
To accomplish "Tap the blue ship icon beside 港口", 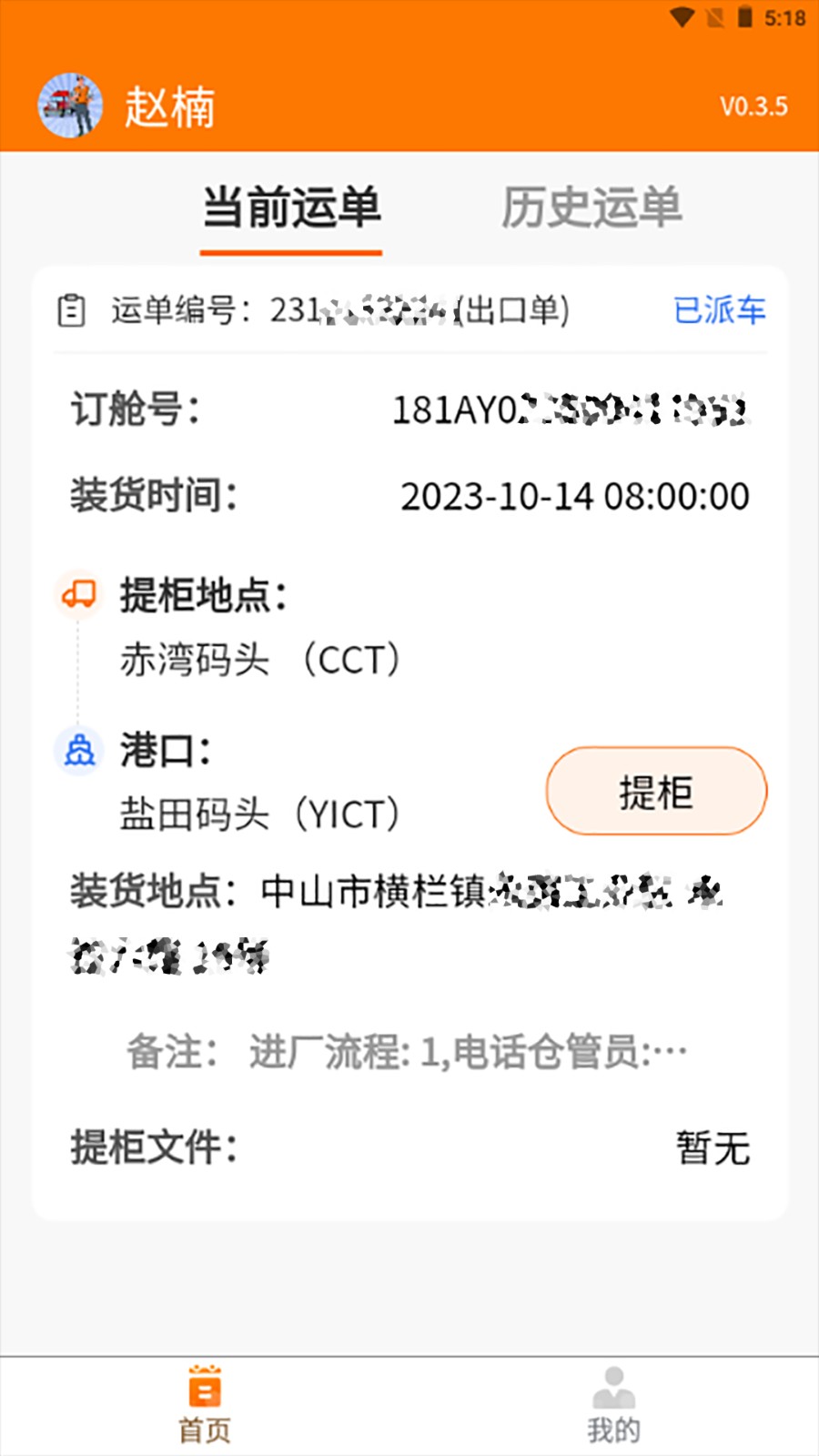I will 79,752.
